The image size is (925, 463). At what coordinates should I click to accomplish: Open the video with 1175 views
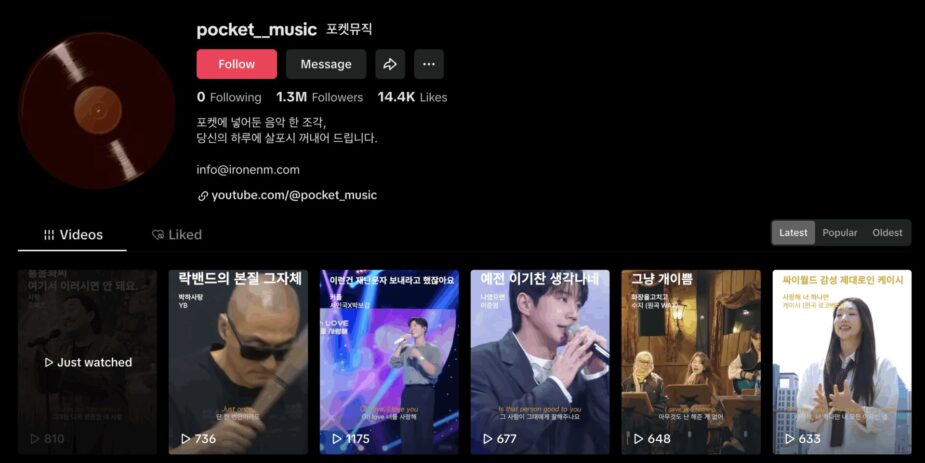[389, 361]
